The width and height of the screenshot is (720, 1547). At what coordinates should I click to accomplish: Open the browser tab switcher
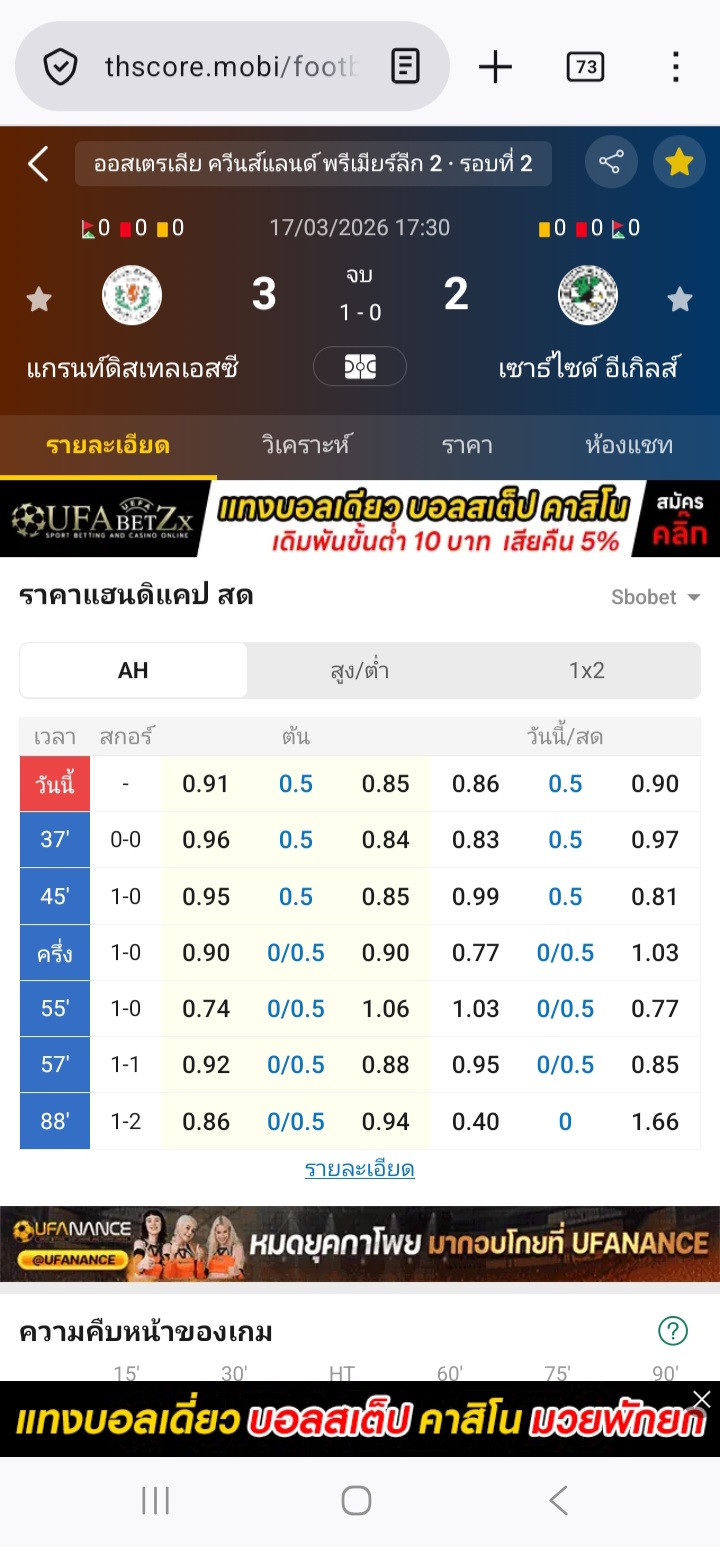point(585,68)
